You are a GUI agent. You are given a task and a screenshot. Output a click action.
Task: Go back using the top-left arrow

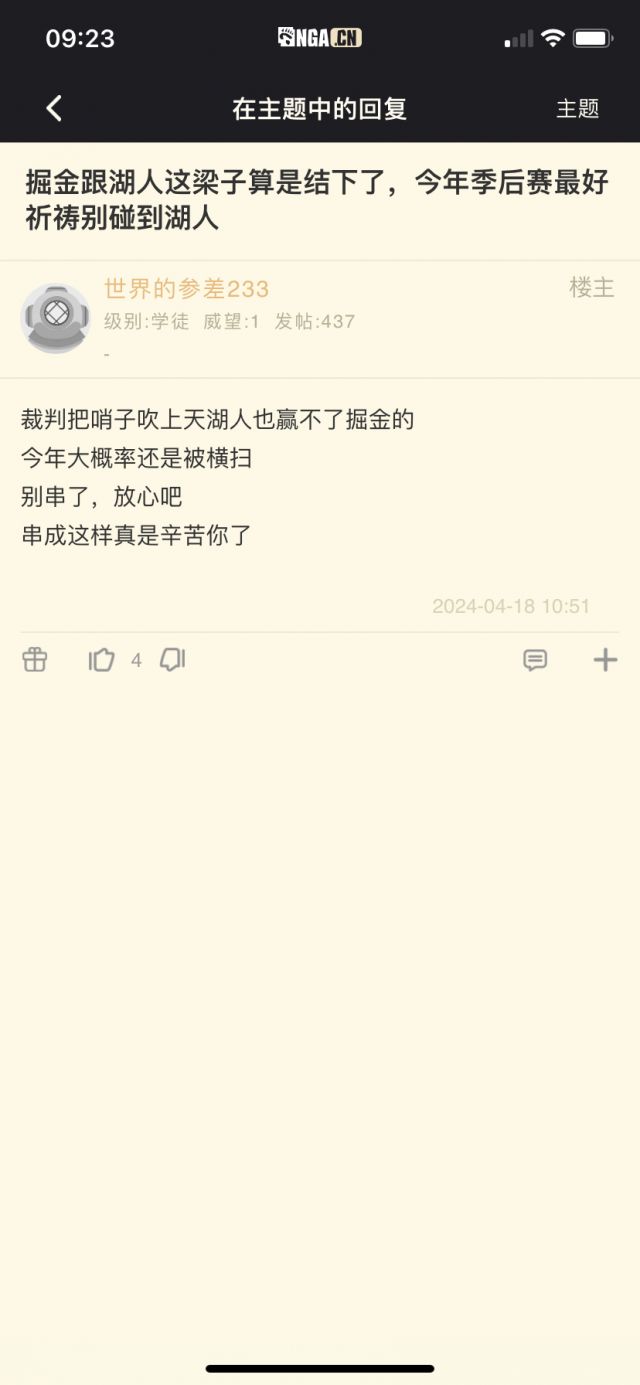pyautogui.click(x=54, y=108)
